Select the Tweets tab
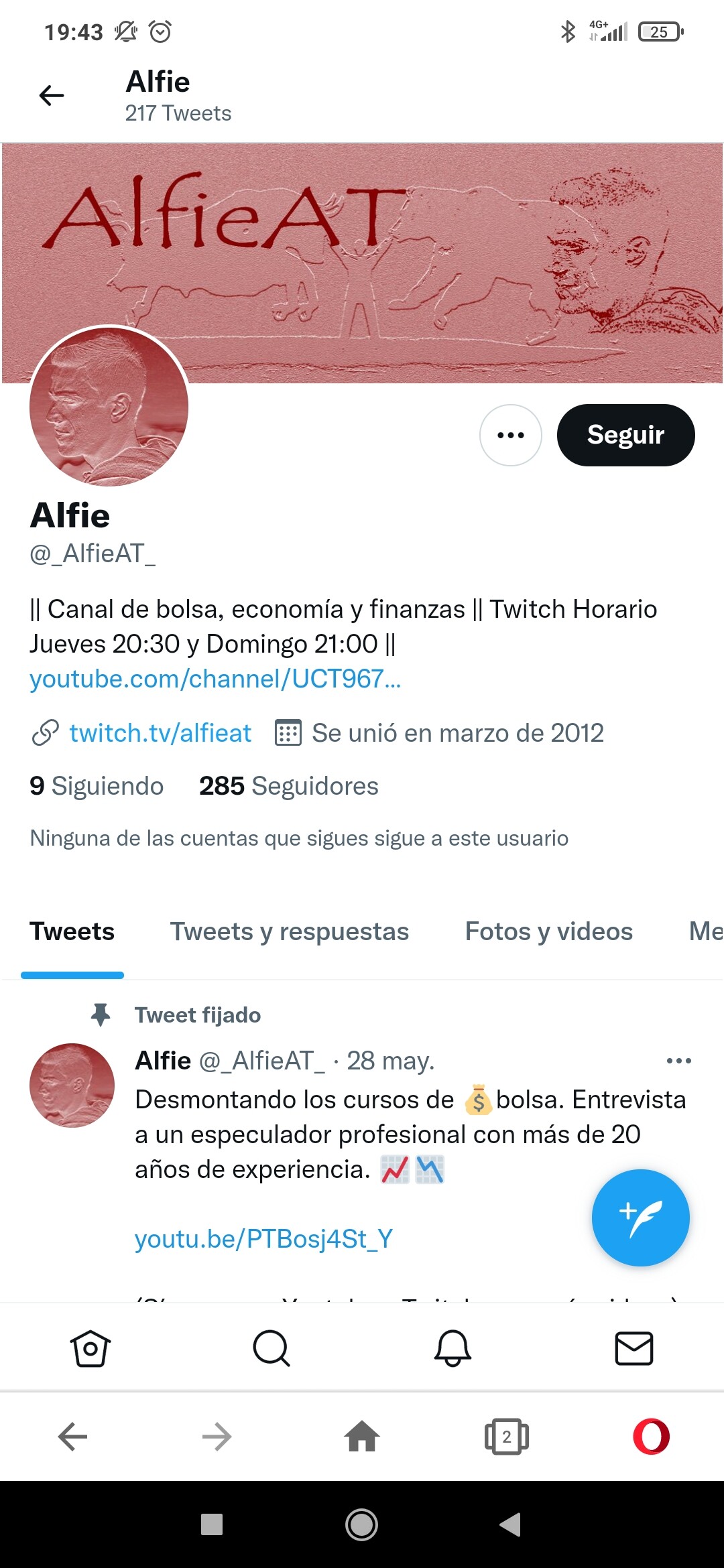 tap(72, 932)
